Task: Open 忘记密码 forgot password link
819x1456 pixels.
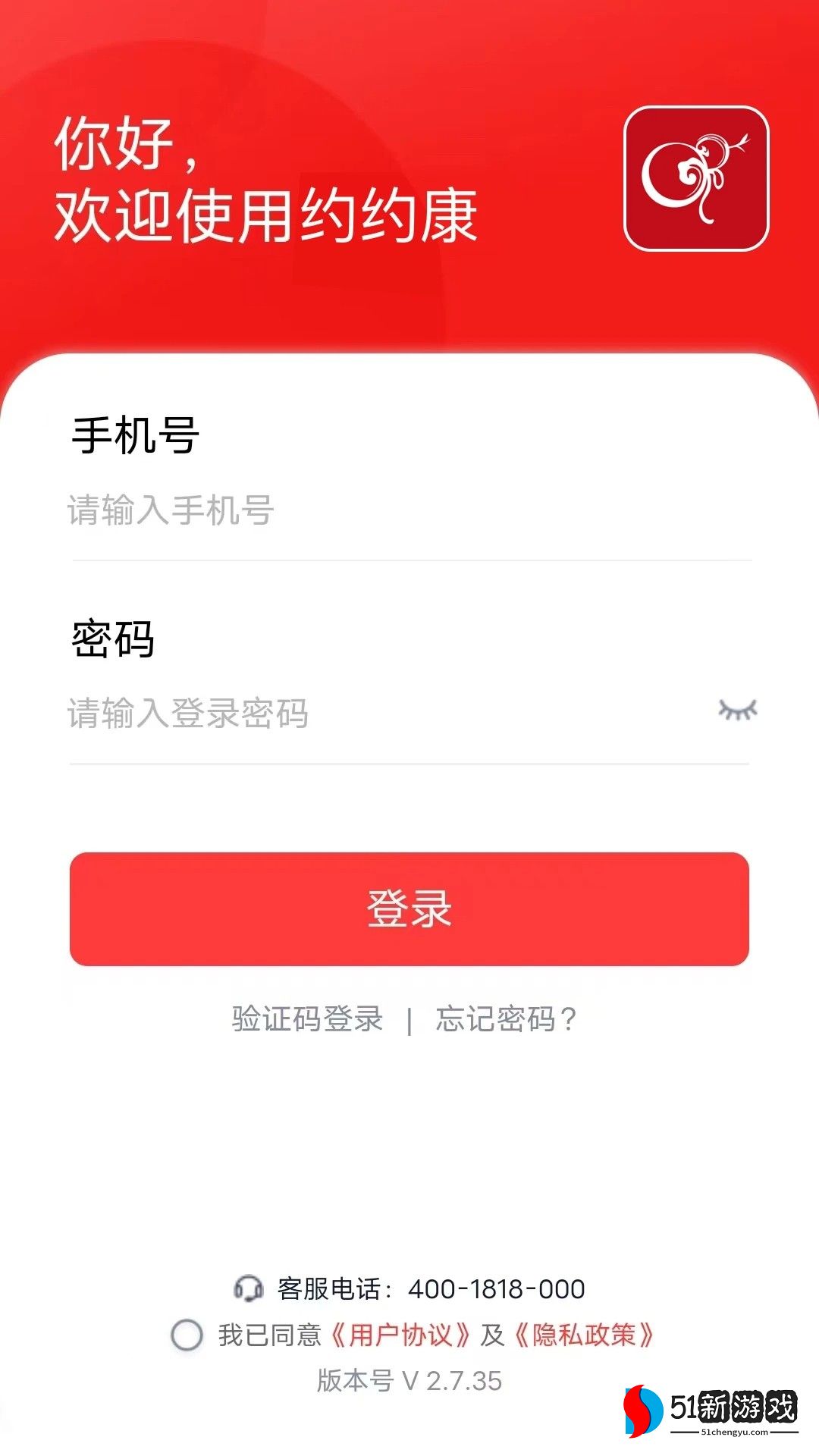Action: pos(506,1018)
